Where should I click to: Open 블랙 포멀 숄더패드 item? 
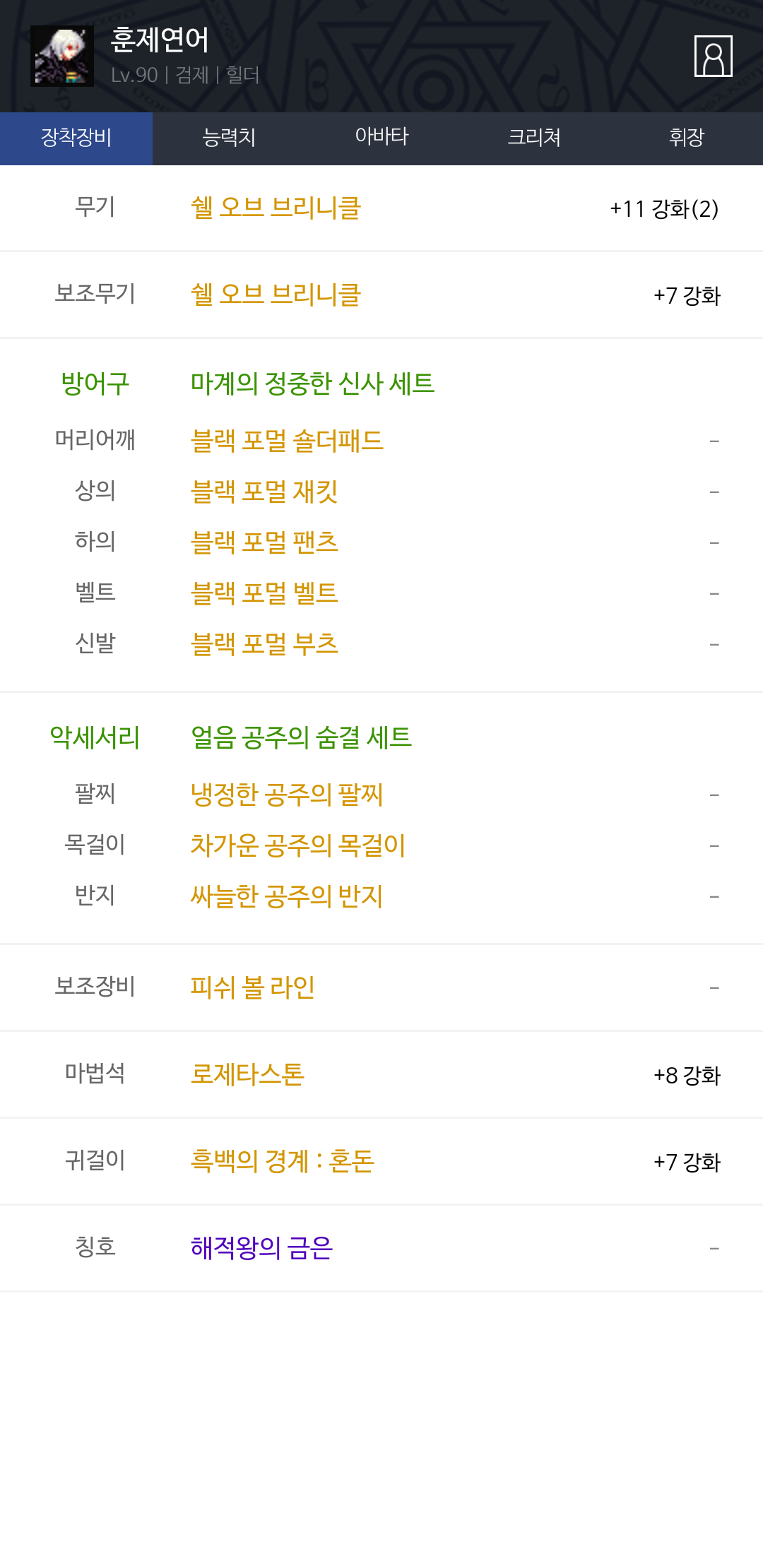point(287,441)
